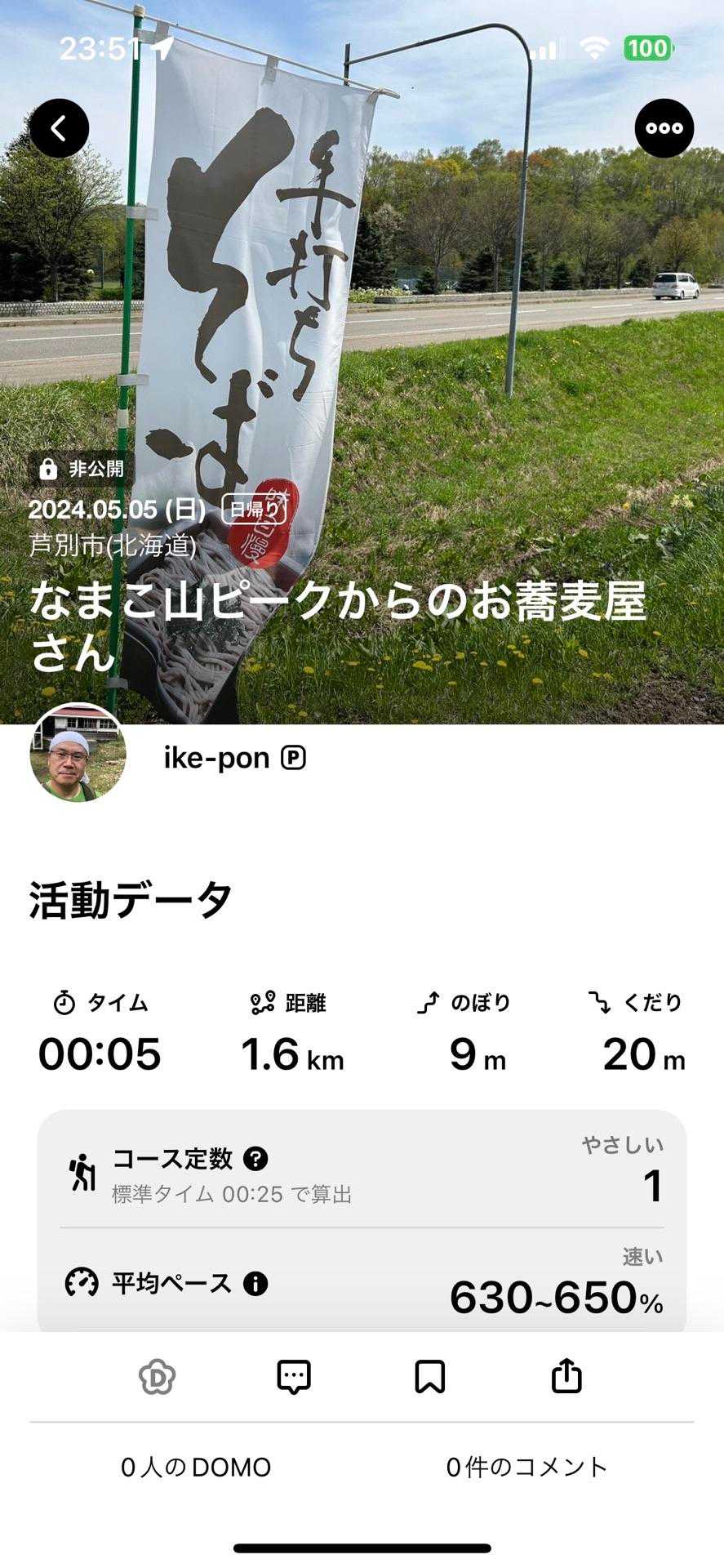Open the comment bubble icon
The image size is (724, 1568).
294,1377
